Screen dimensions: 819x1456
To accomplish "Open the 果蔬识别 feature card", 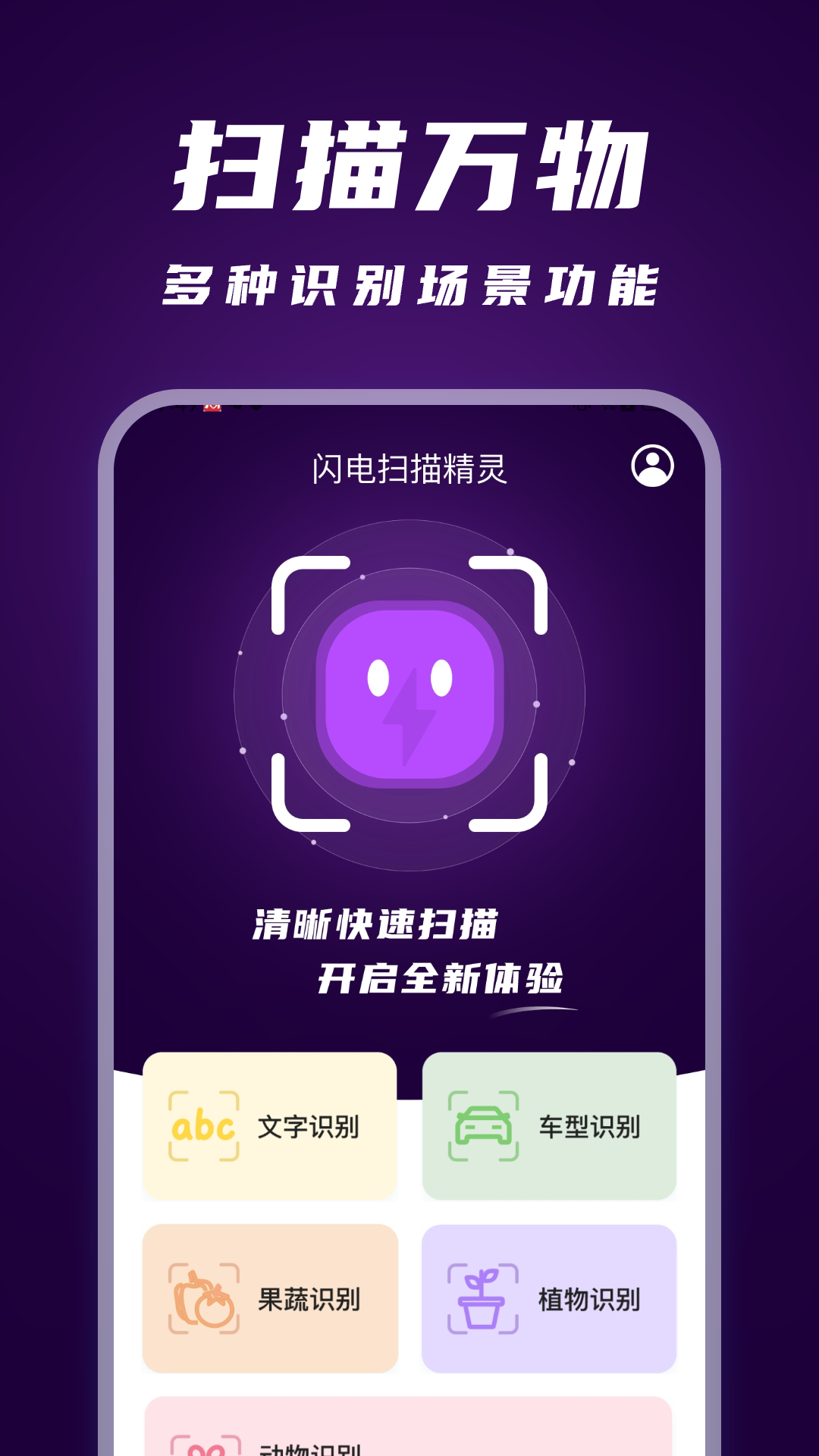I will (x=269, y=1298).
